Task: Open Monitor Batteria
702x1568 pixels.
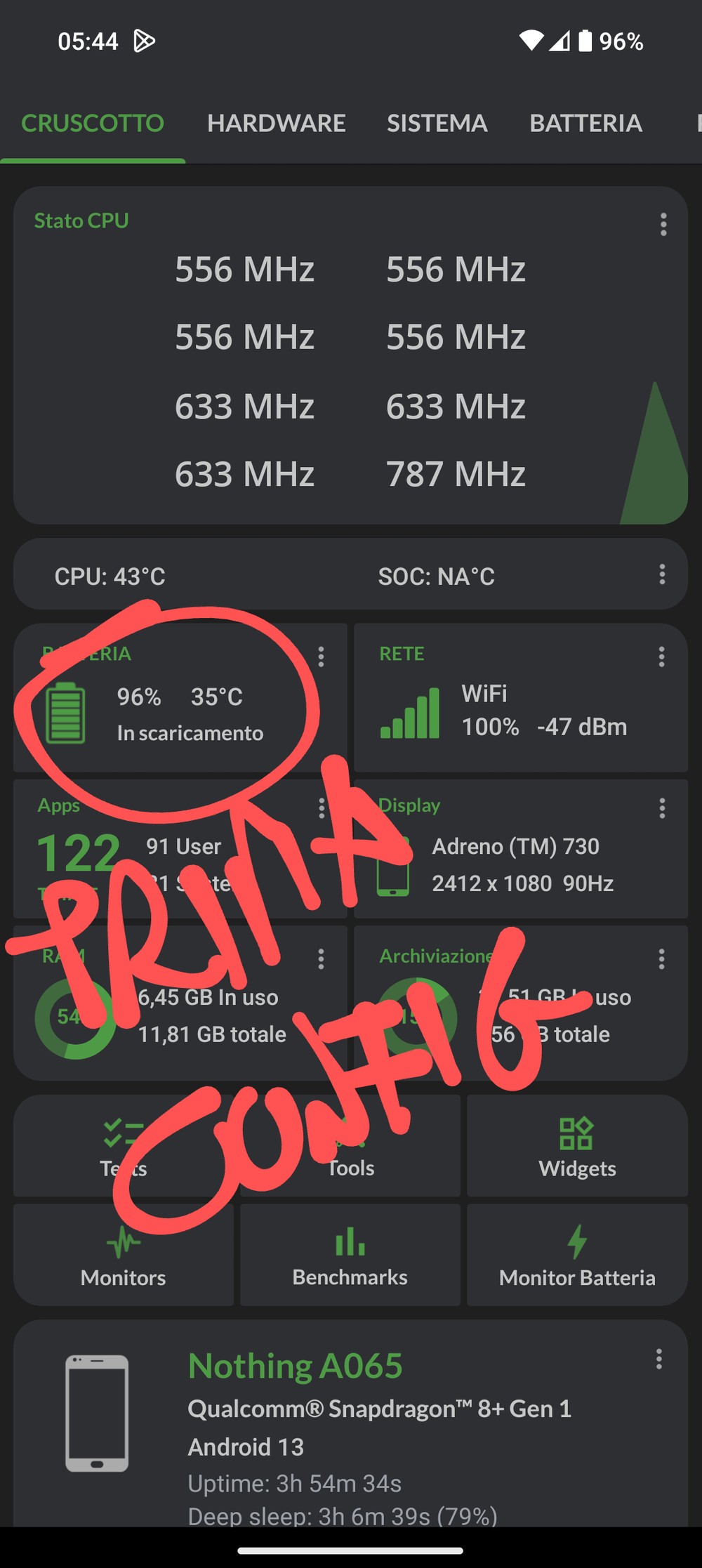Action: pyautogui.click(x=577, y=1256)
